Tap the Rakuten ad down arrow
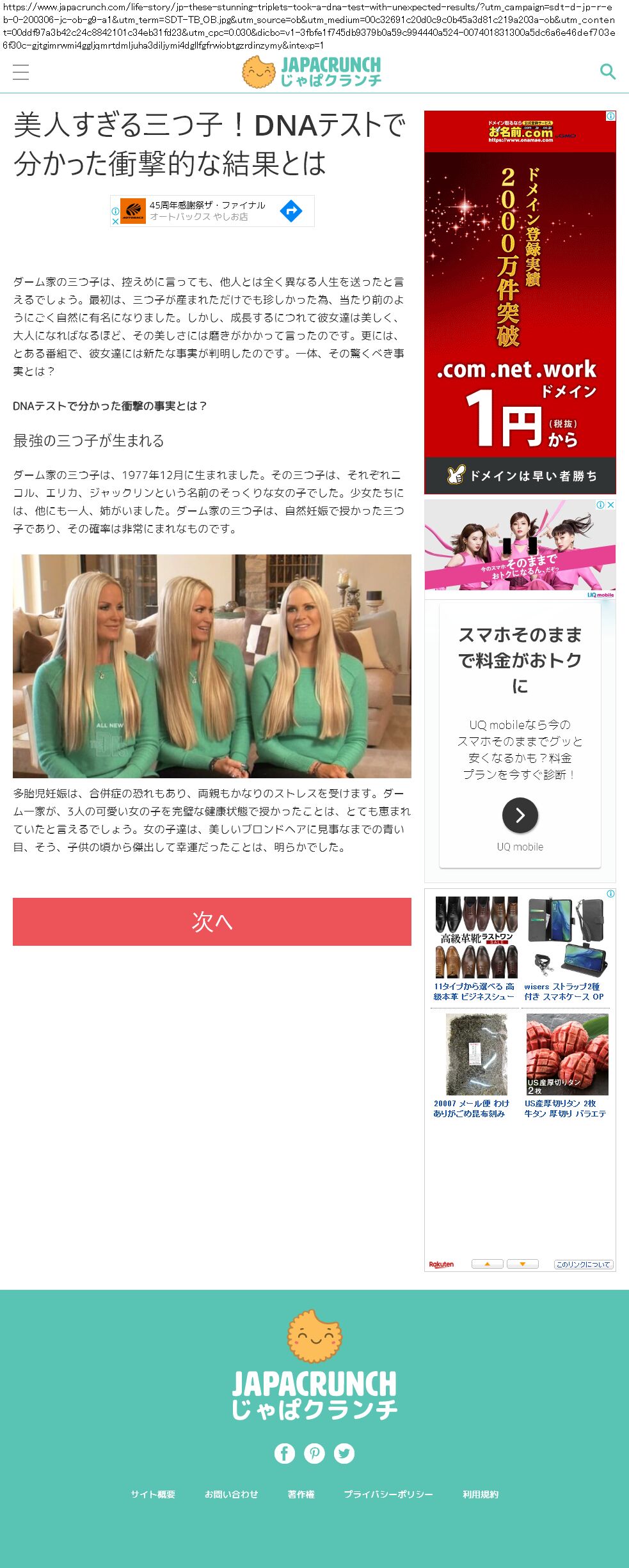The width and height of the screenshot is (629, 1568). 522,1264
